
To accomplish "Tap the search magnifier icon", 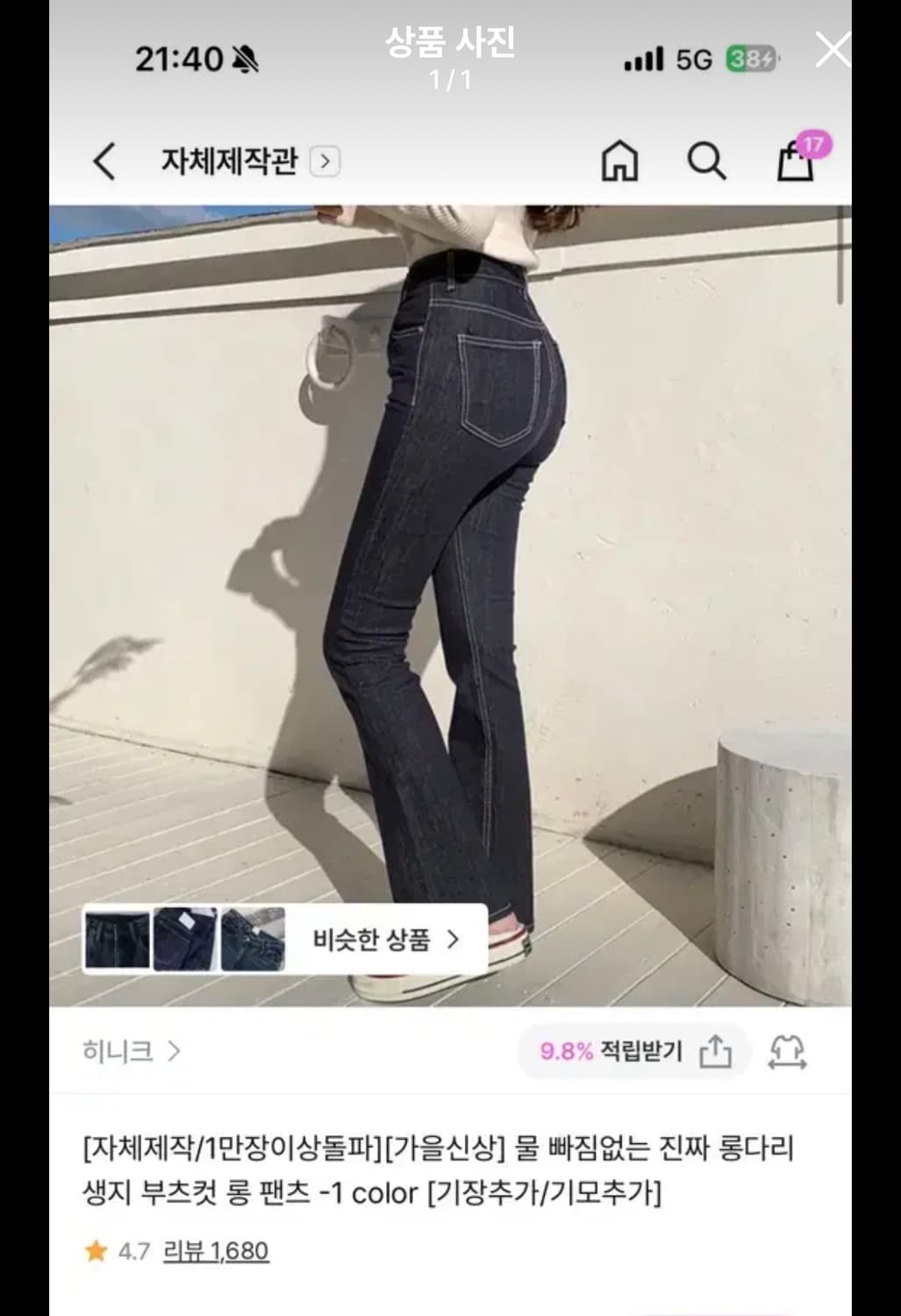I will coord(707,161).
